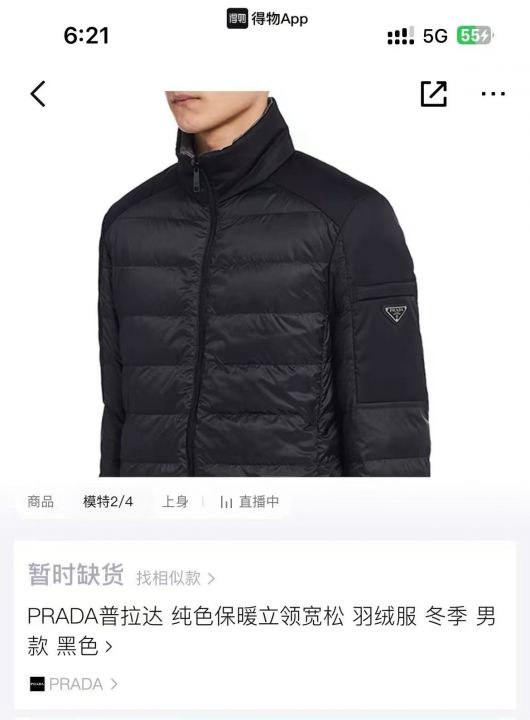Visit the PRADA brand page
530x720 pixels.
click(73, 684)
